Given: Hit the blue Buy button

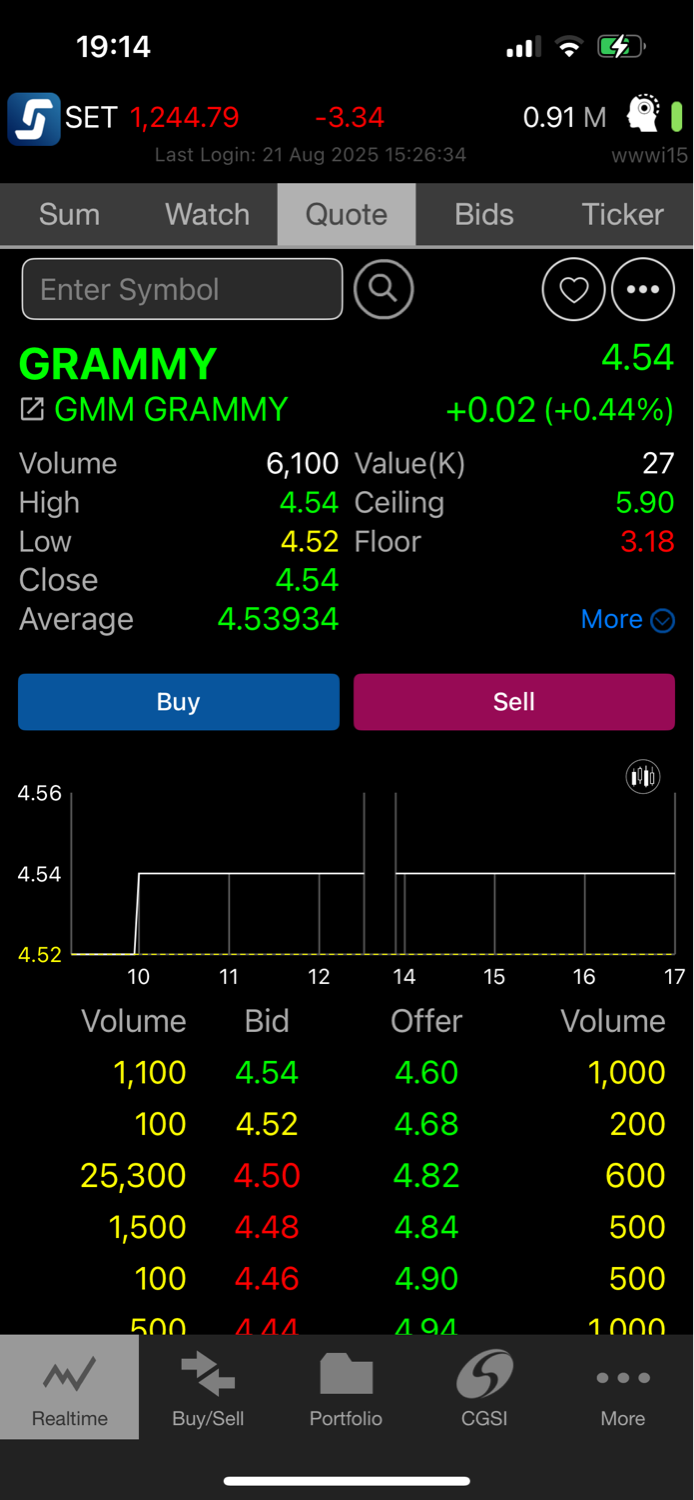Looking at the screenshot, I should (179, 701).
